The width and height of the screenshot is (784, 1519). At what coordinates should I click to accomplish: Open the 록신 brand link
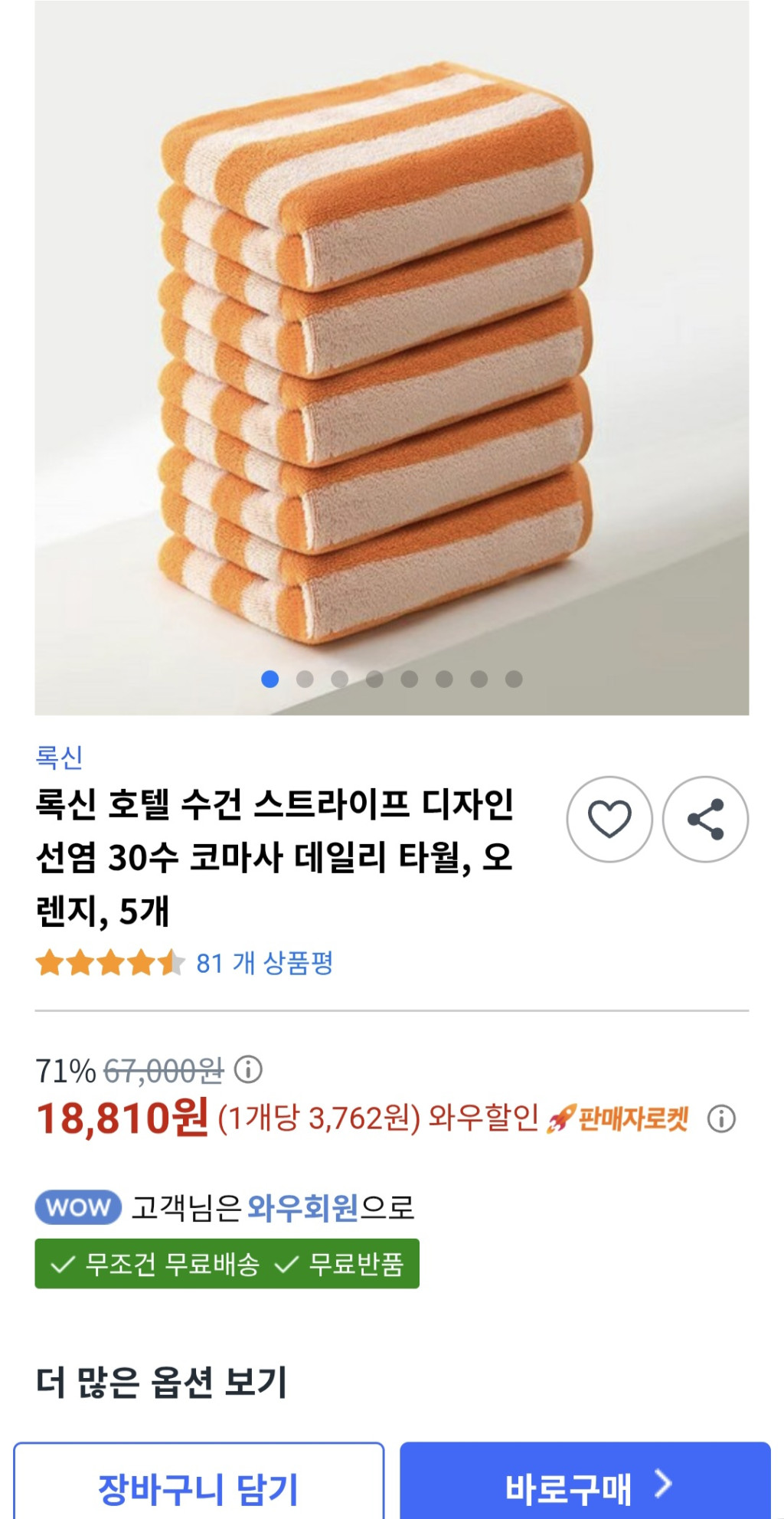coord(59,757)
